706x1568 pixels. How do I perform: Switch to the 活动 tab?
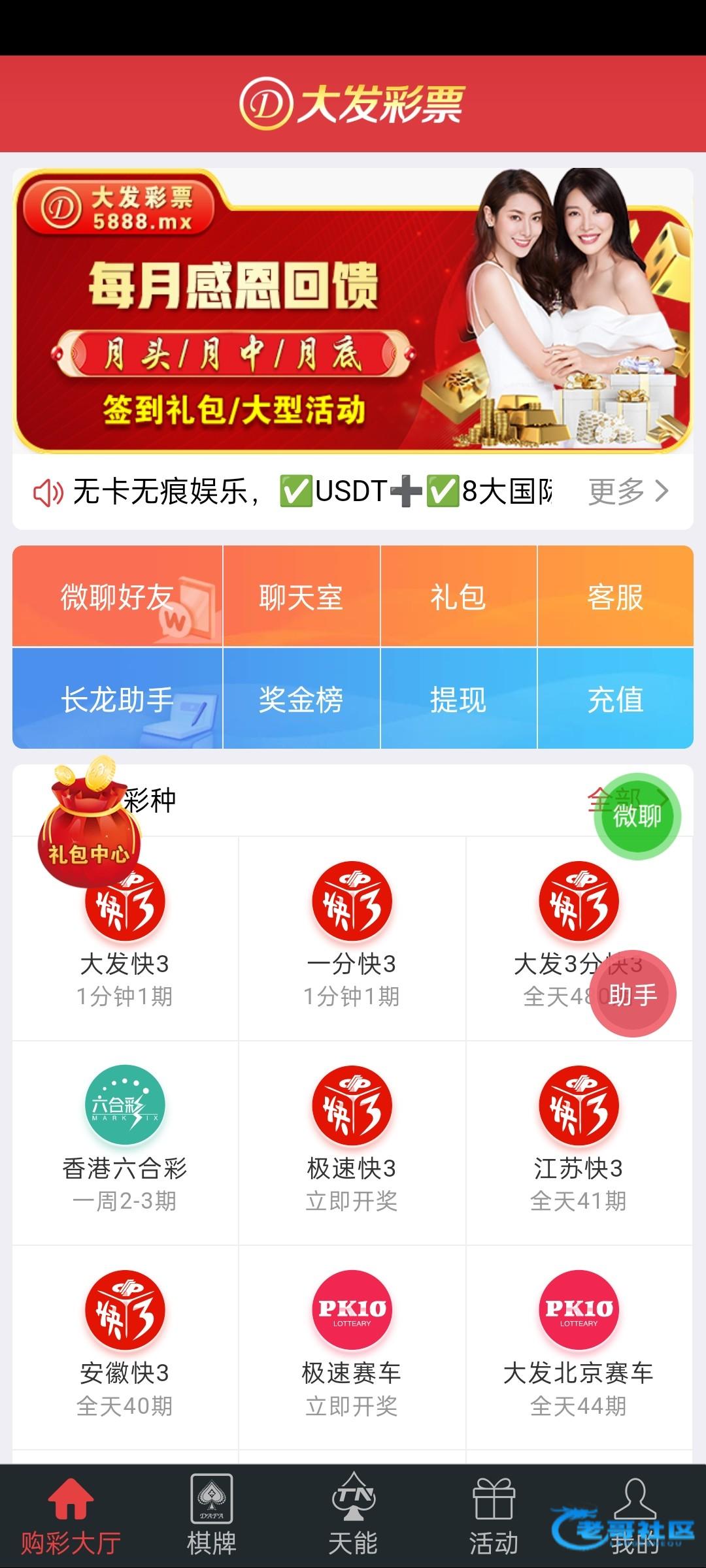click(x=494, y=1516)
